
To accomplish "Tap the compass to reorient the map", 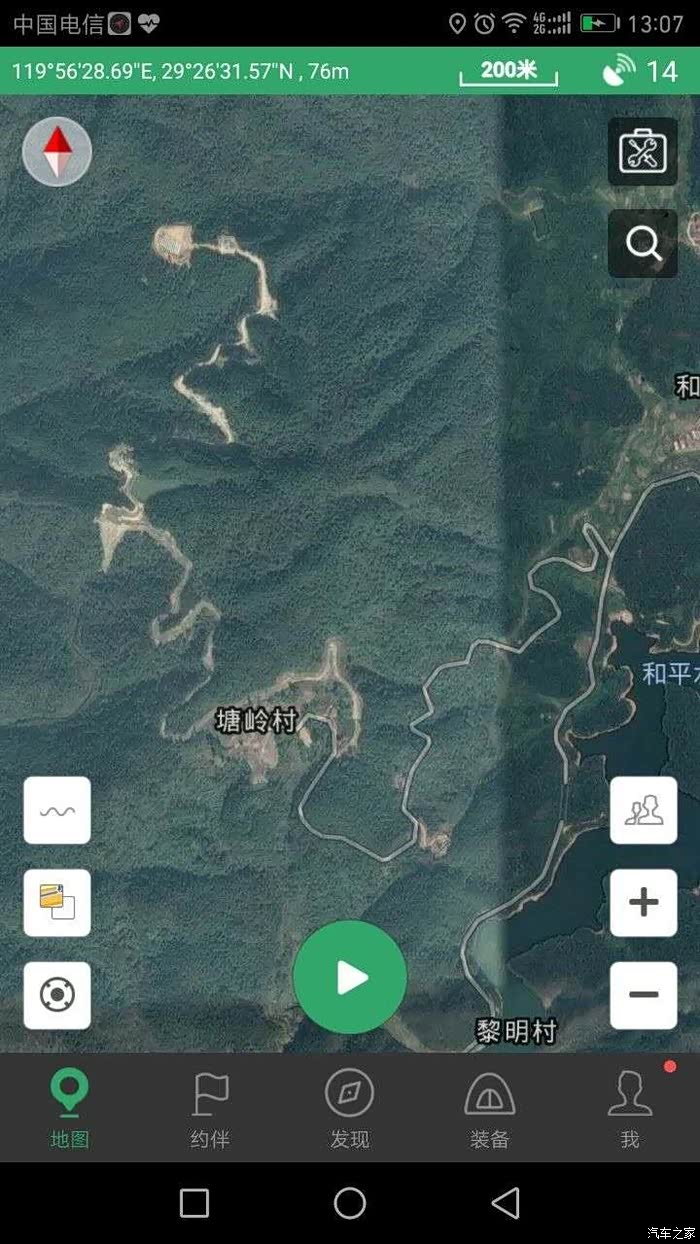I will pos(57,152).
